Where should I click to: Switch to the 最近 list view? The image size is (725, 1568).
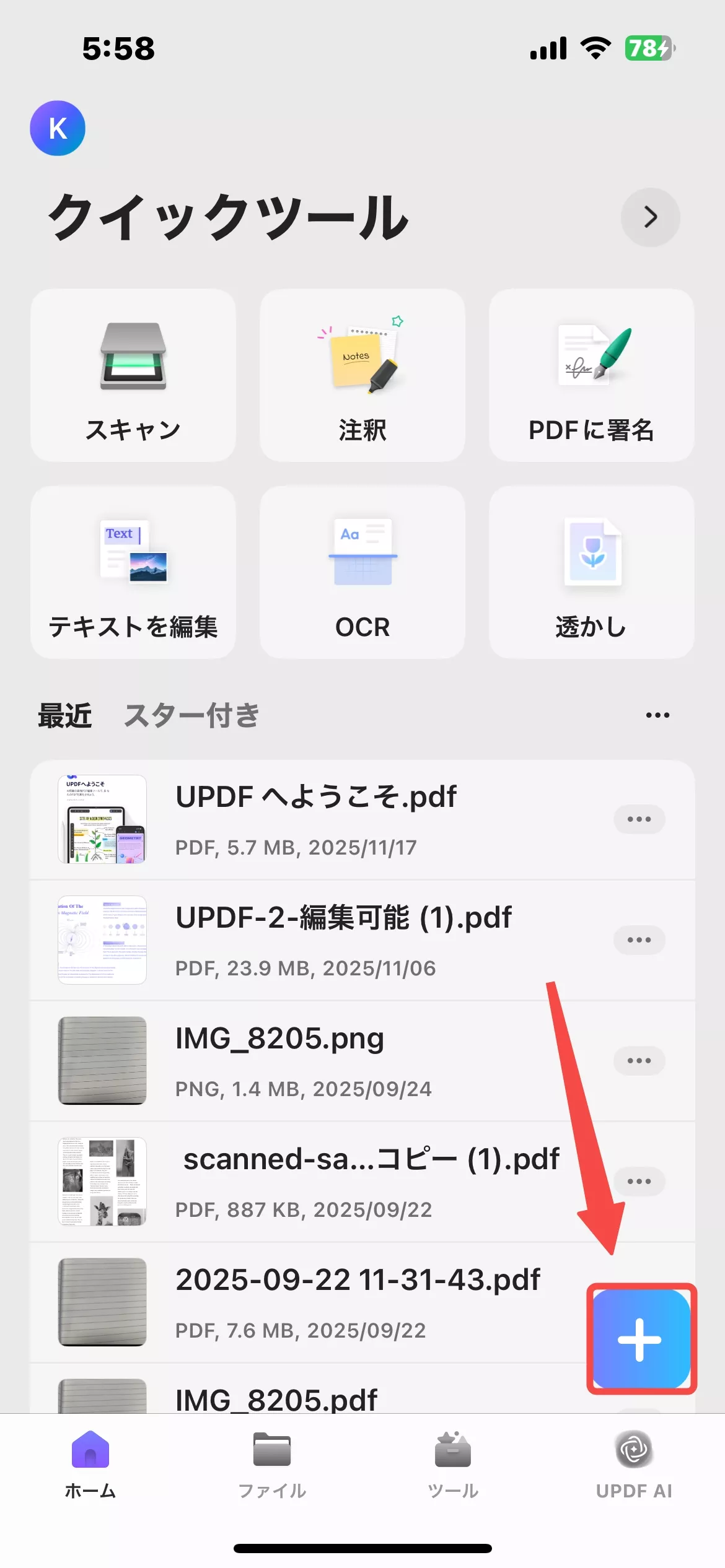pyautogui.click(x=65, y=715)
